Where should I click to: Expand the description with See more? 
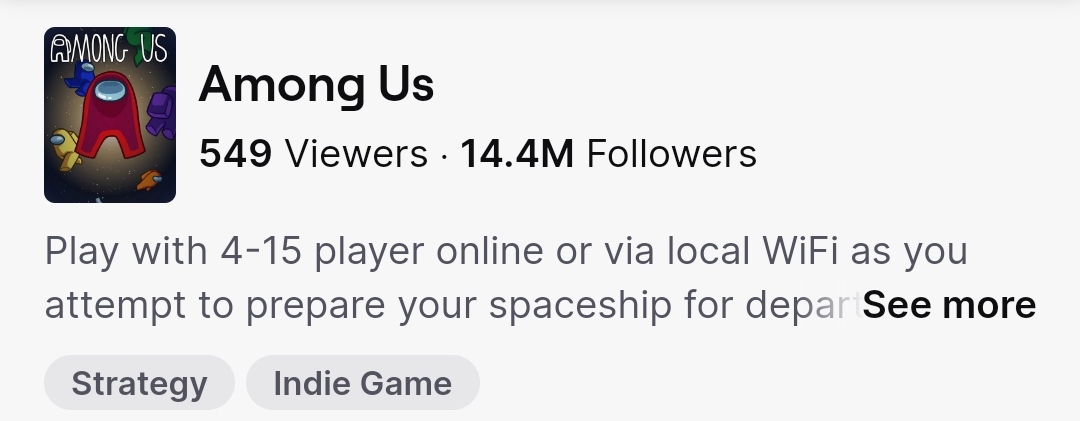coord(948,305)
